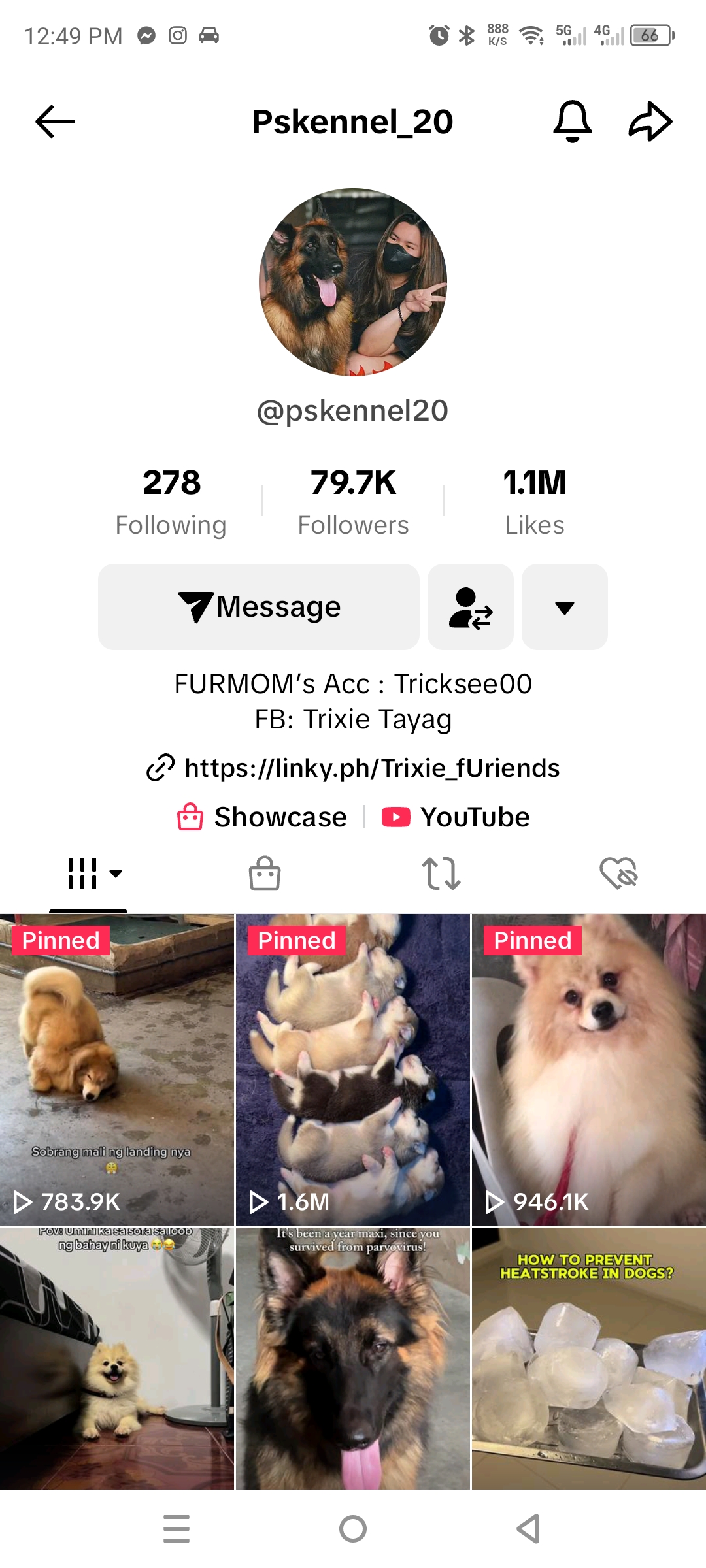Open the notifications bell for Pskennel_20
706x1568 pixels.
pyautogui.click(x=572, y=122)
